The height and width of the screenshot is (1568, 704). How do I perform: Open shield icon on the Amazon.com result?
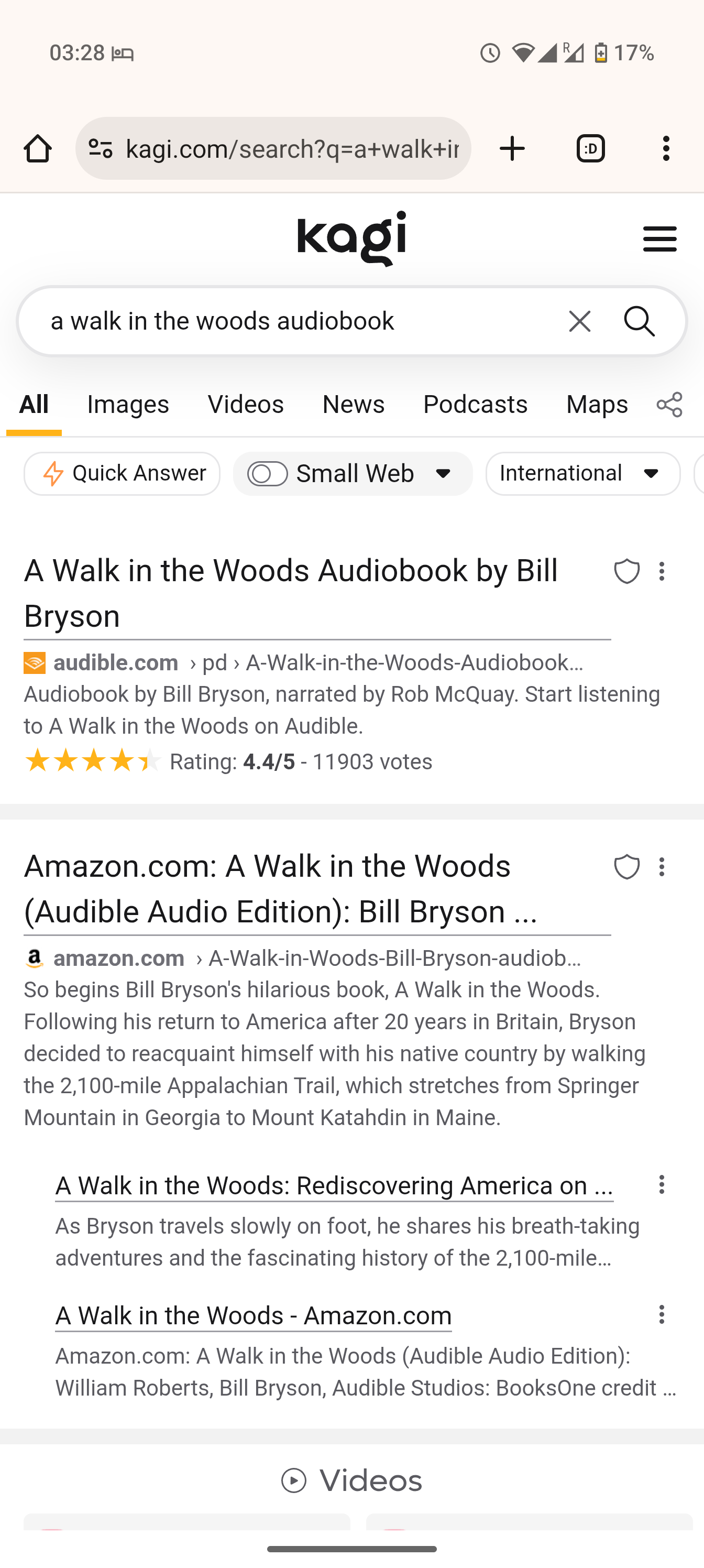tap(626, 867)
